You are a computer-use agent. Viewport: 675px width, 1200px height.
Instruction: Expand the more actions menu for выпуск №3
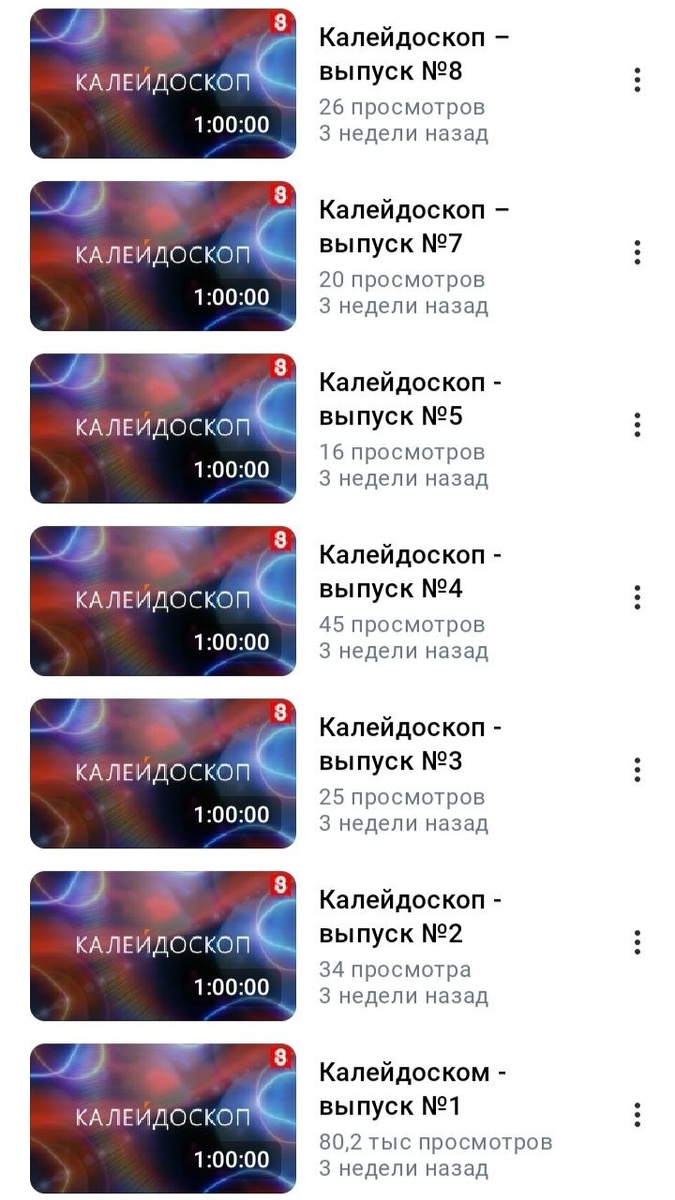pyautogui.click(x=637, y=770)
